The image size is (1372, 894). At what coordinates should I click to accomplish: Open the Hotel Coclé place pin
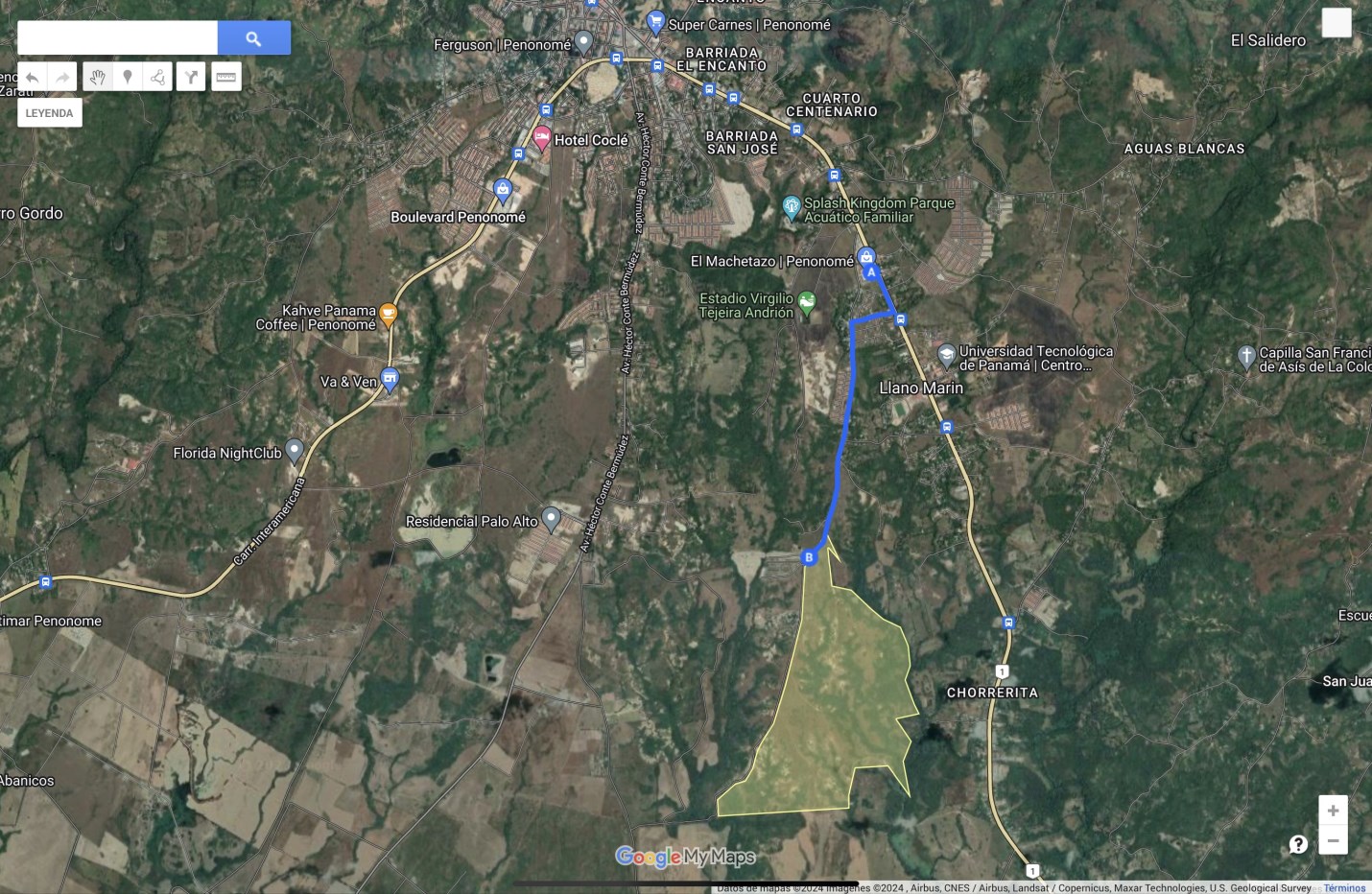(542, 137)
